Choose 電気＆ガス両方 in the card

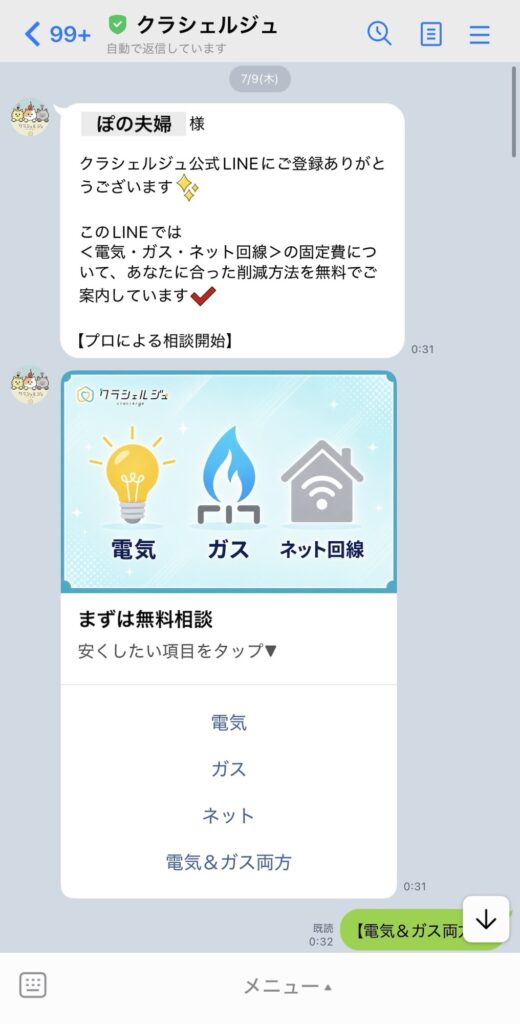(229, 862)
